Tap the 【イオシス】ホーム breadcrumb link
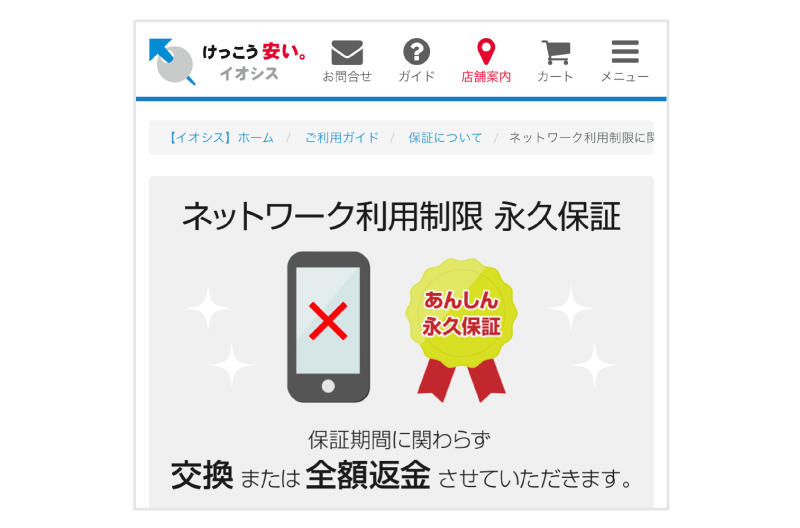The height and width of the screenshot is (528, 800). [x=219, y=138]
